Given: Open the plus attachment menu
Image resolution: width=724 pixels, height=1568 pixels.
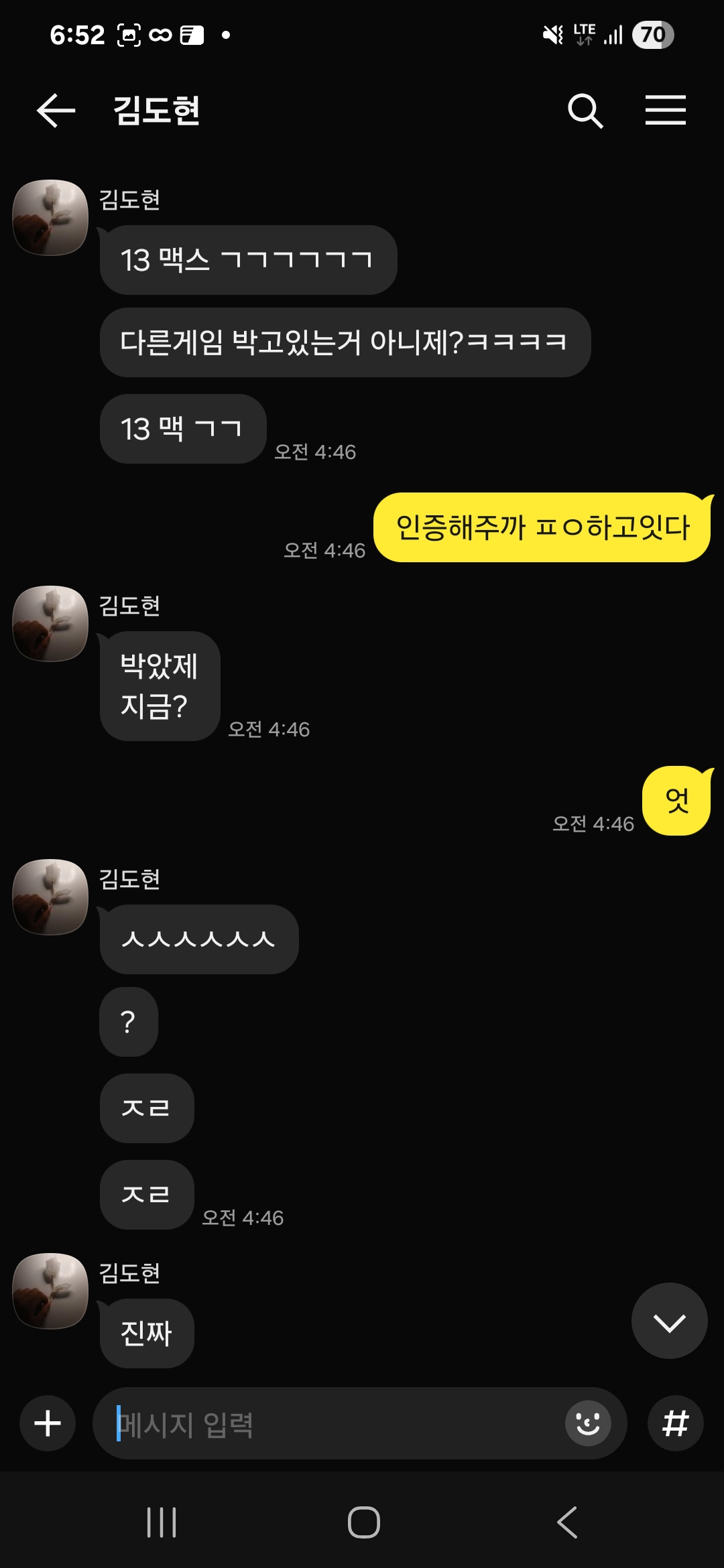Looking at the screenshot, I should pos(48,1423).
